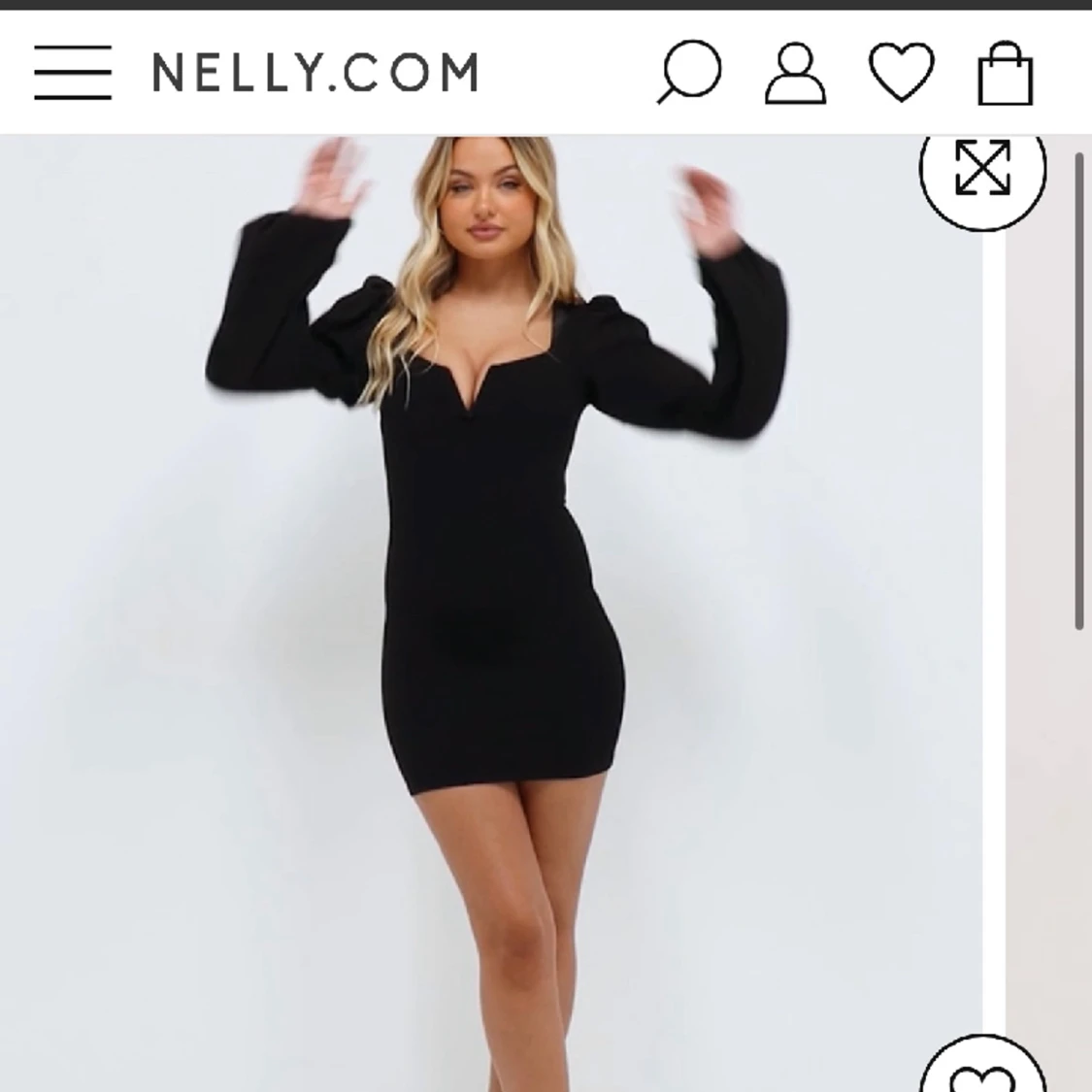The image size is (1092, 1092).
Task: Expand the product image to fullscreen
Action: tap(982, 168)
